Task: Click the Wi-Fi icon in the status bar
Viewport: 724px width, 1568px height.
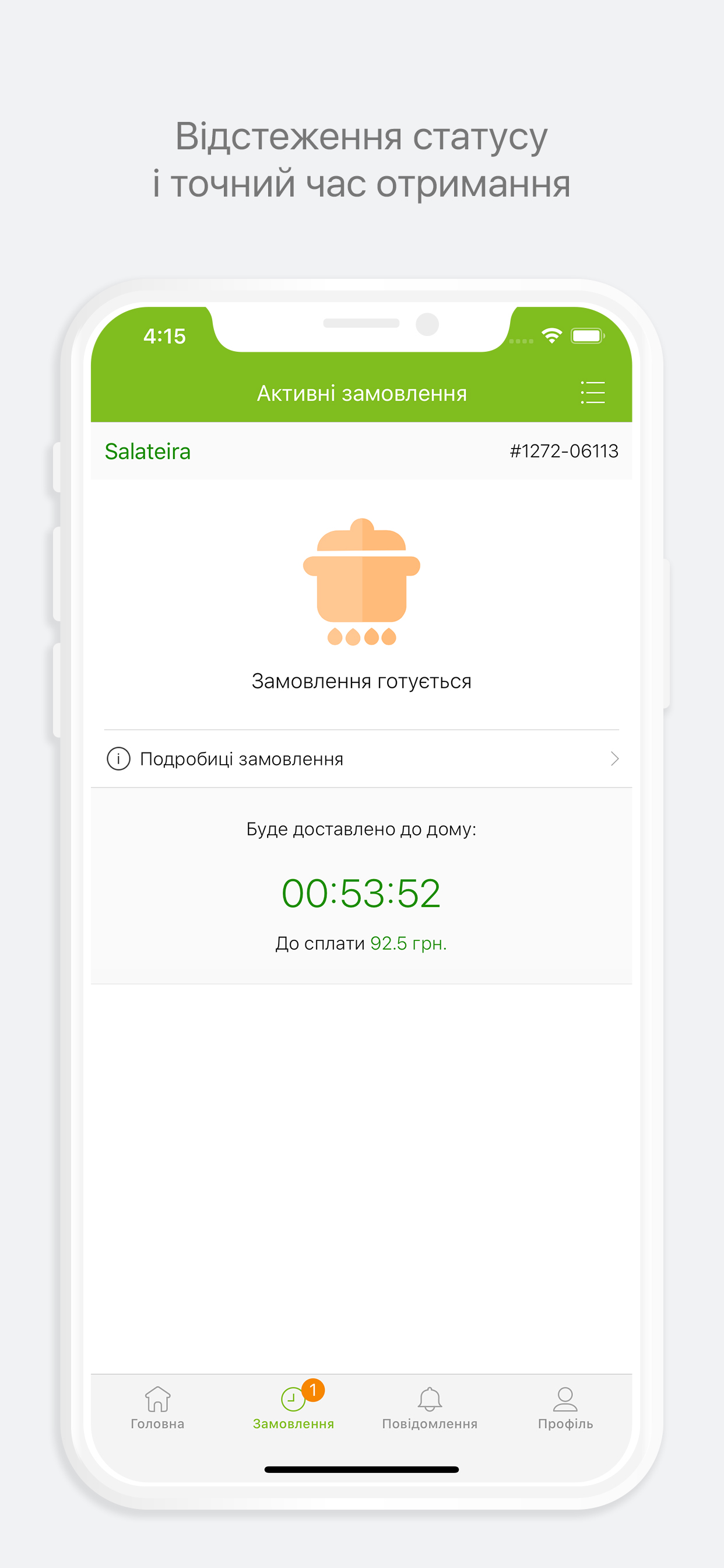Action: (x=551, y=335)
